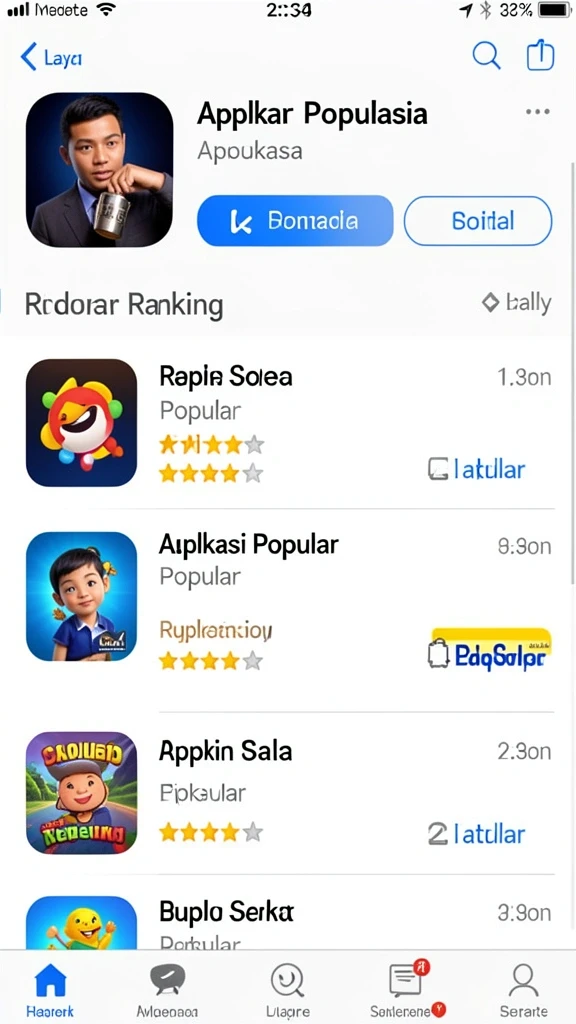The width and height of the screenshot is (576, 1024).
Task: Open the Sentenene tab with badge
Action: pyautogui.click(x=408, y=989)
